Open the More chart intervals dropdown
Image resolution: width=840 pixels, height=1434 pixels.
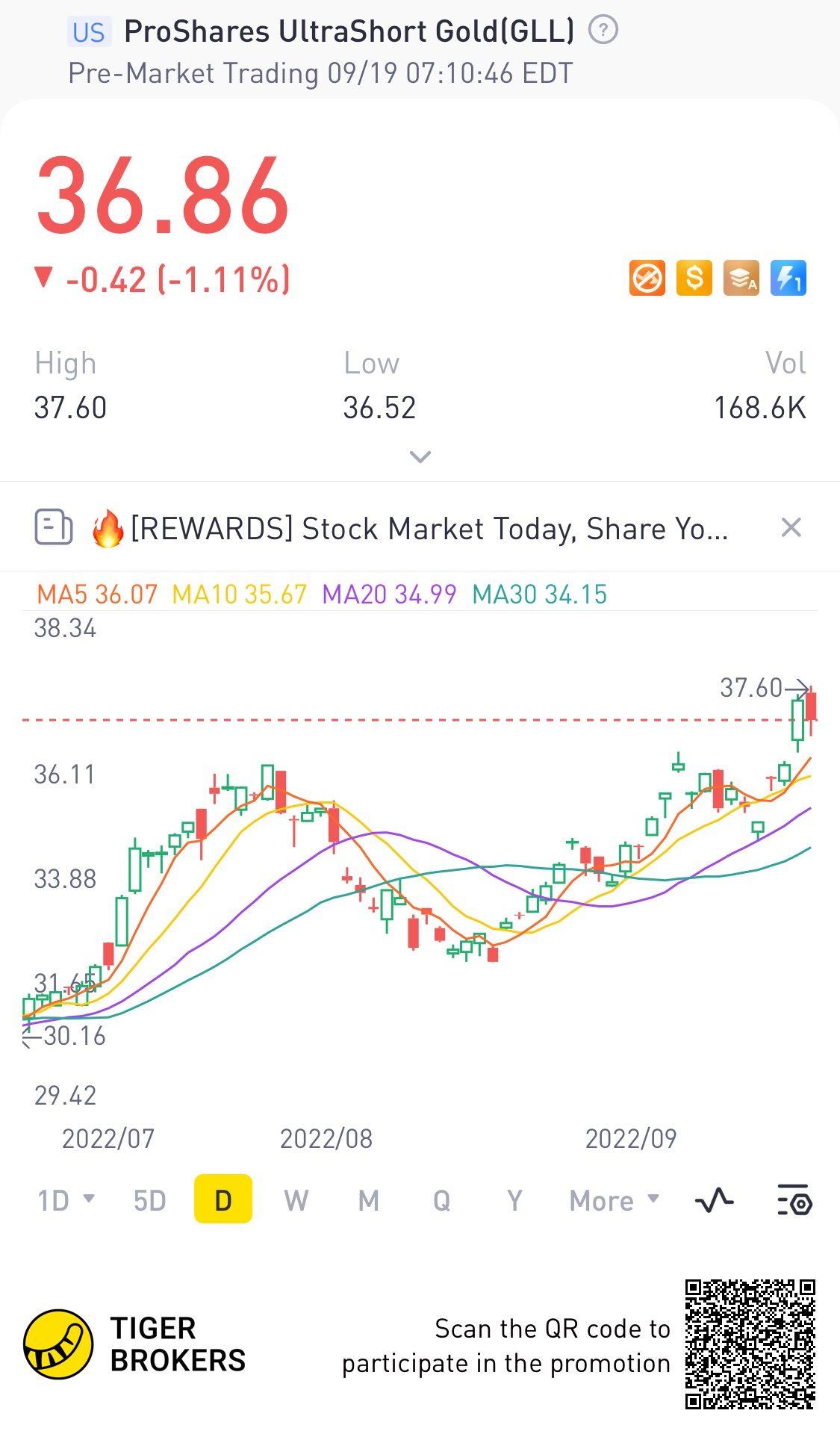[614, 1200]
